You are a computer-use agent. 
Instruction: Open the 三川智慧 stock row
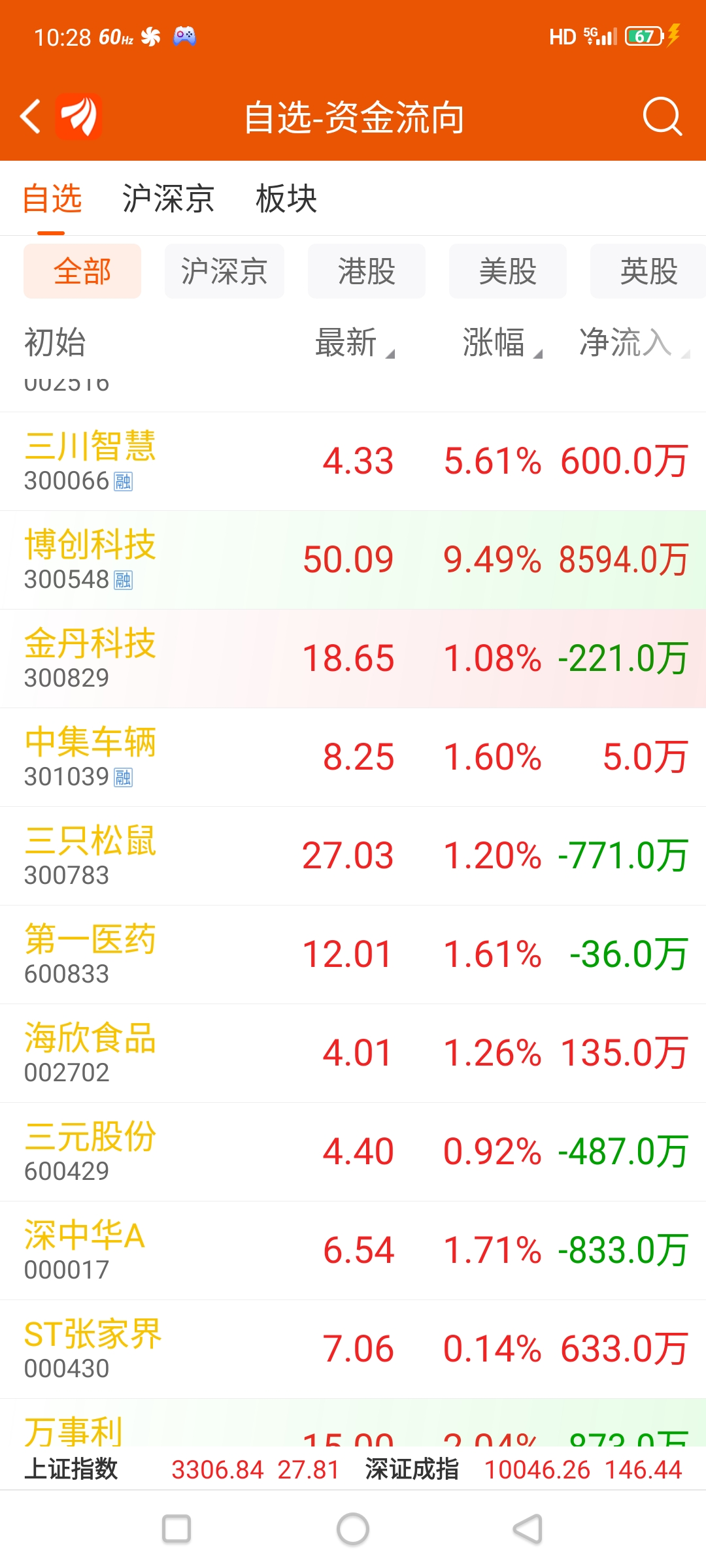[x=353, y=461]
